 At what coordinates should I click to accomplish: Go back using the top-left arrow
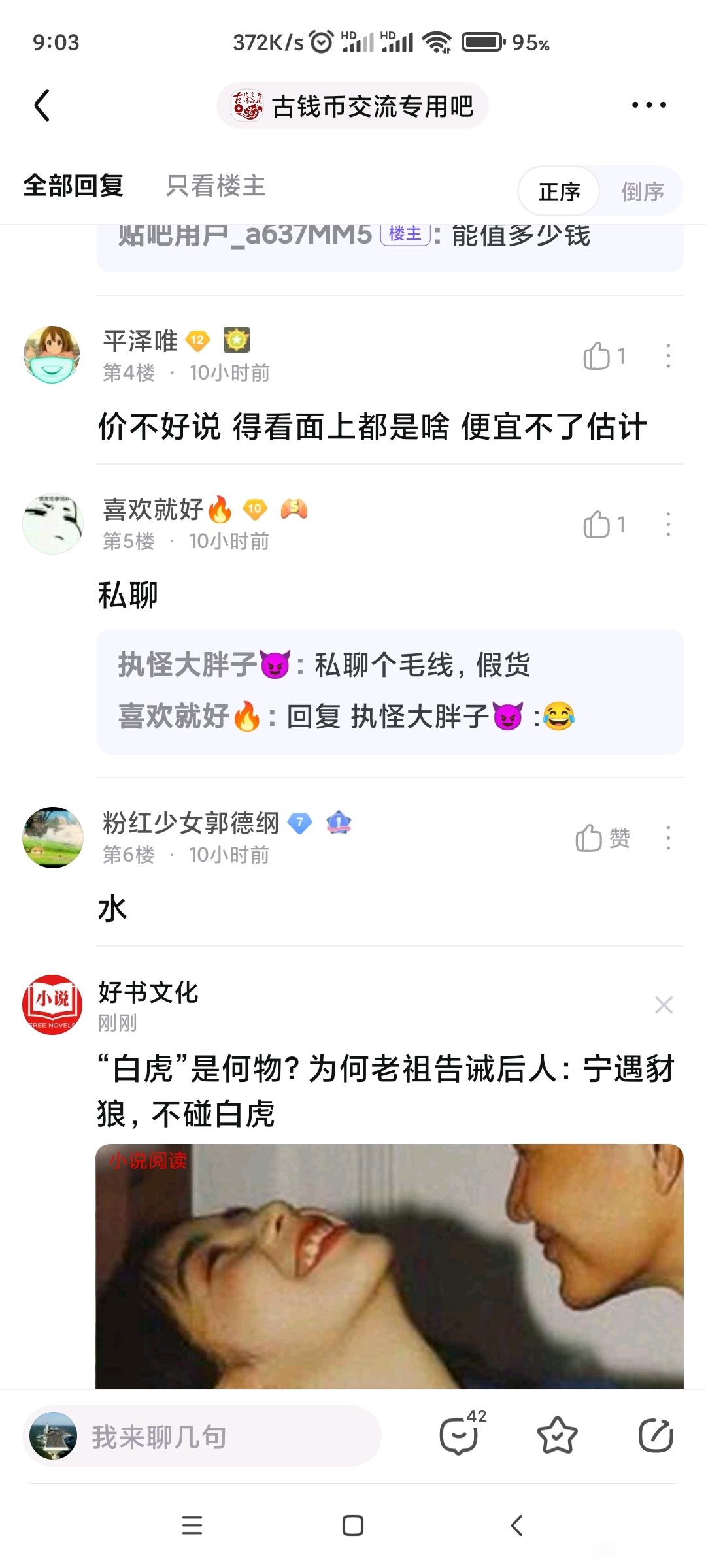(42, 105)
